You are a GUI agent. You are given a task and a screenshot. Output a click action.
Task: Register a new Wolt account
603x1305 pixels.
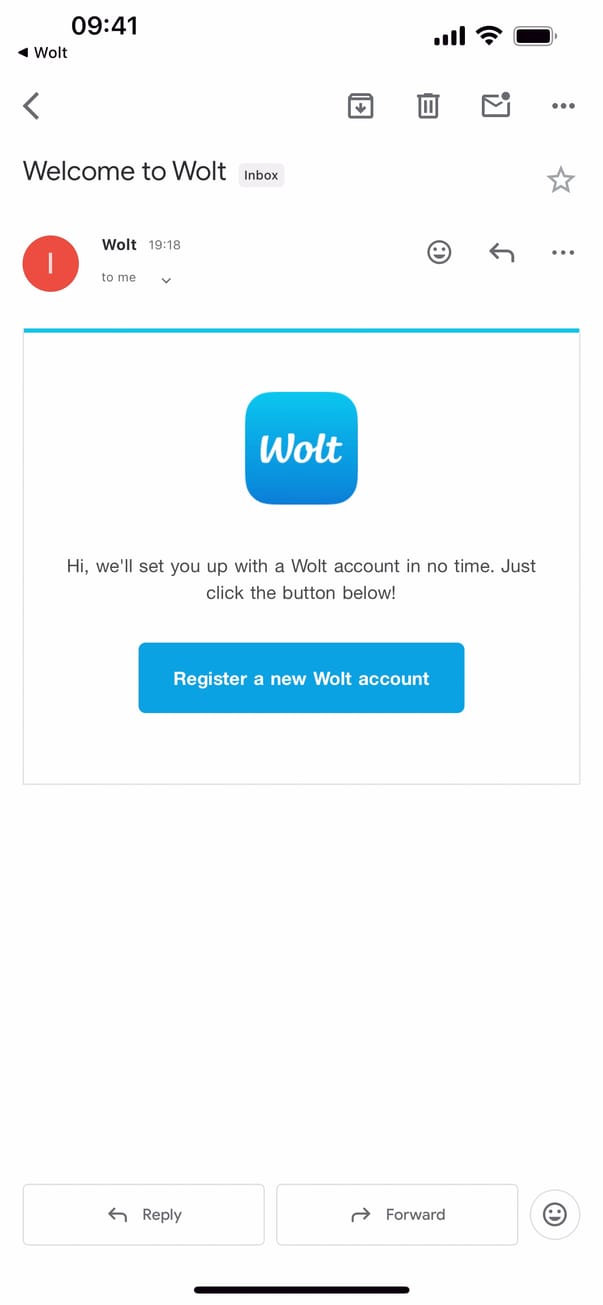301,678
